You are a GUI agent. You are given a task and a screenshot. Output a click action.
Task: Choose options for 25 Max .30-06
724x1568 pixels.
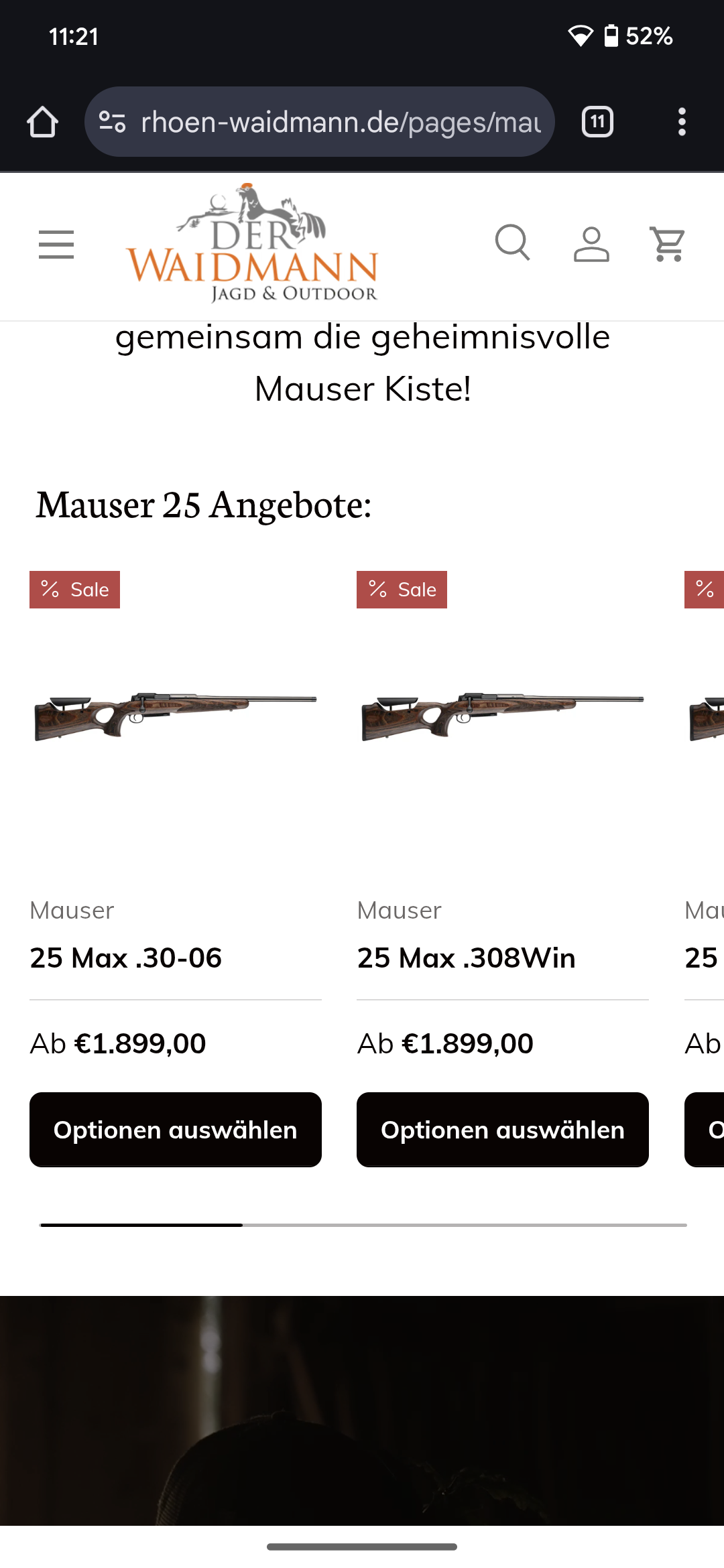tap(176, 1130)
